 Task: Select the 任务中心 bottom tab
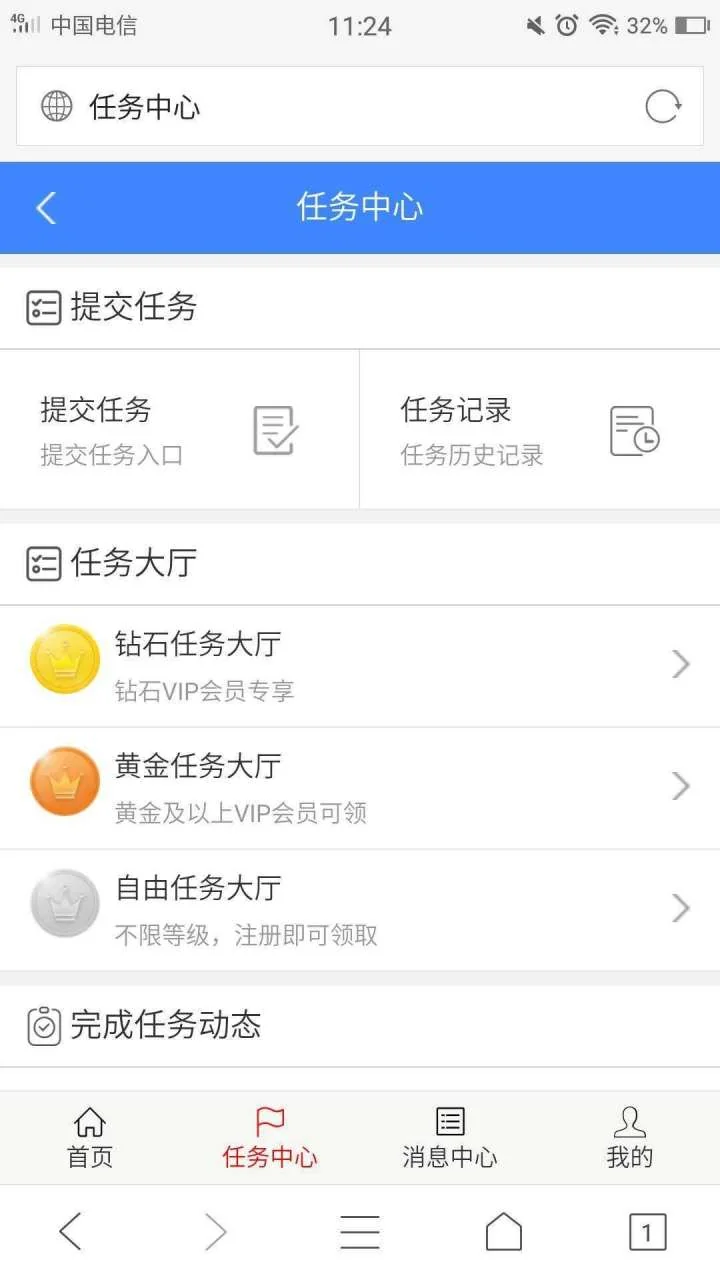pyautogui.click(x=270, y=1138)
